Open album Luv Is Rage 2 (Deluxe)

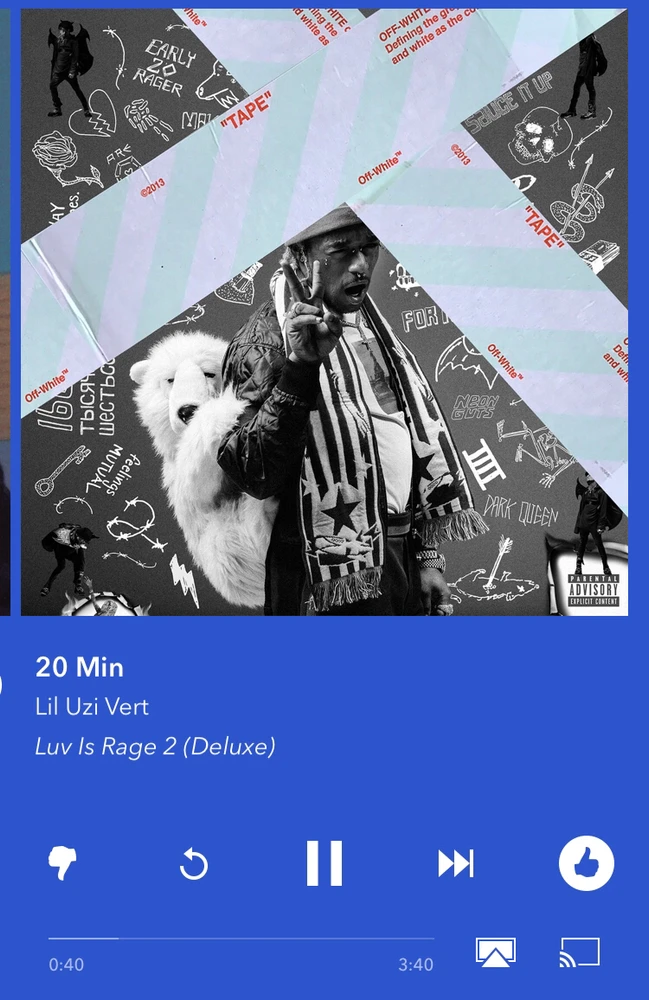(155, 747)
